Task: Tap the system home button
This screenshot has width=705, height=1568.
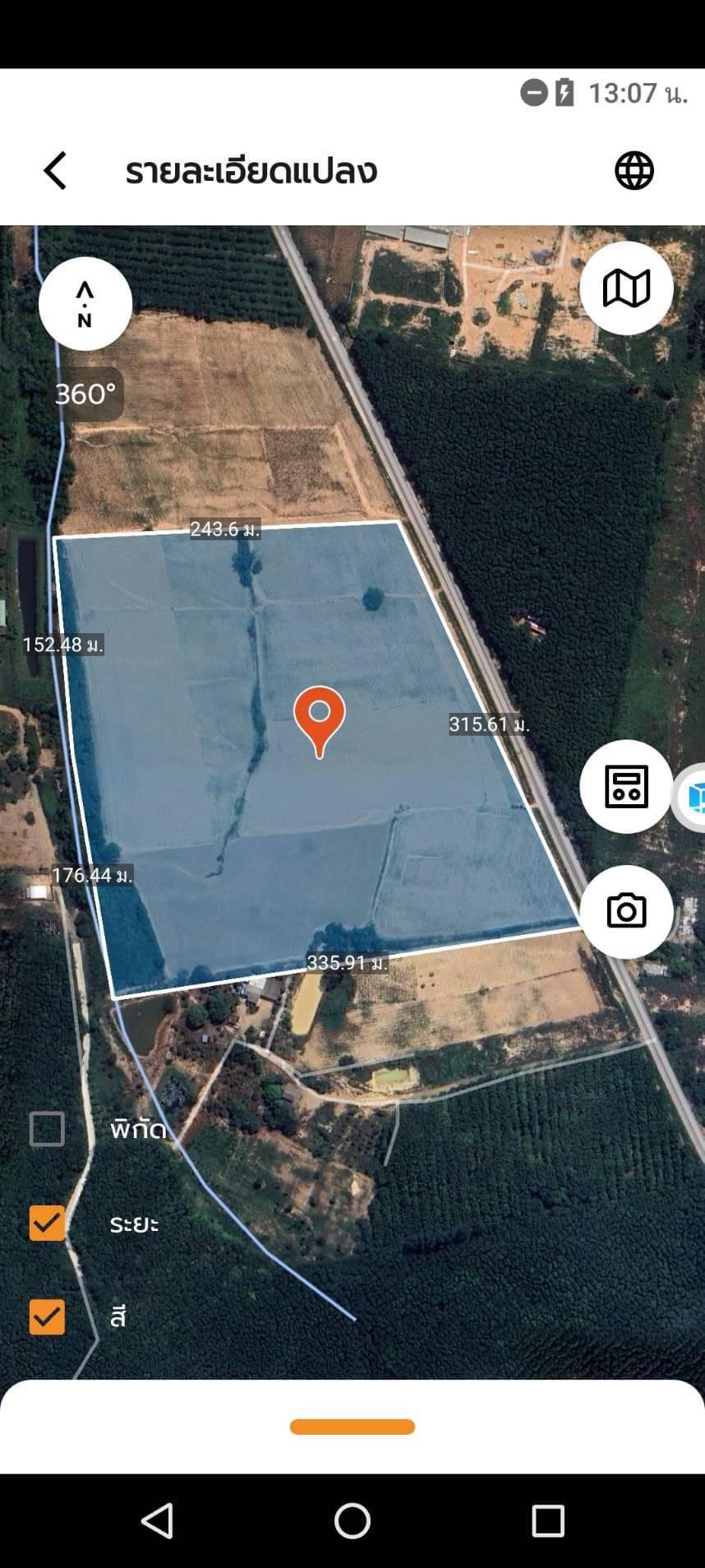Action: pos(352,1520)
